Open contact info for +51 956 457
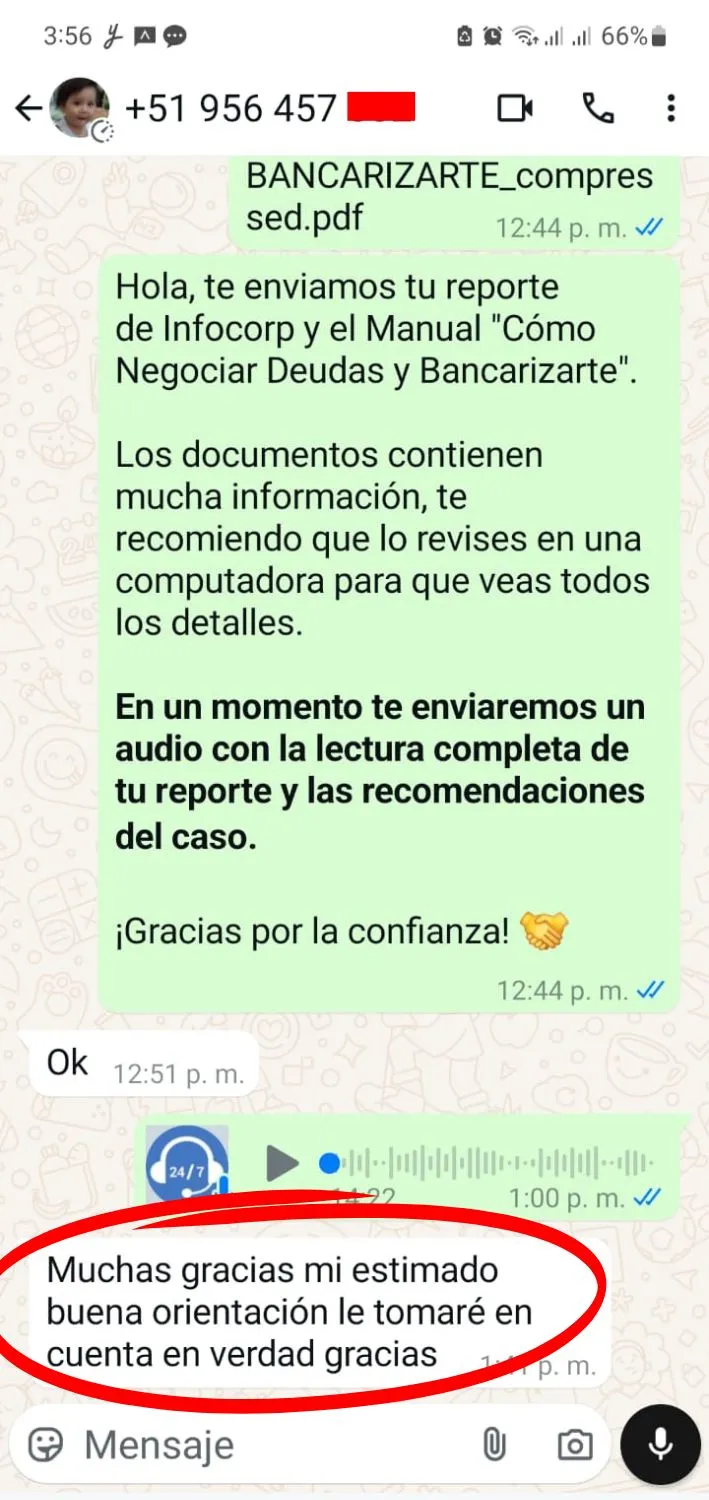 click(230, 108)
